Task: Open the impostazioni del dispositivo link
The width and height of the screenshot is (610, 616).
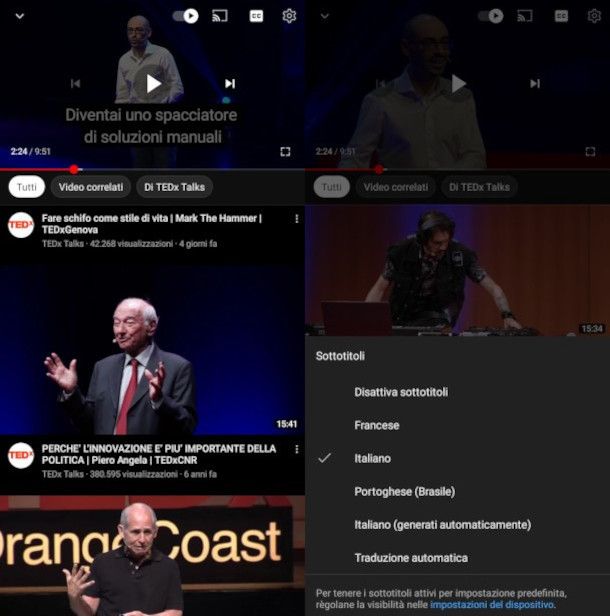Action: click(492, 606)
